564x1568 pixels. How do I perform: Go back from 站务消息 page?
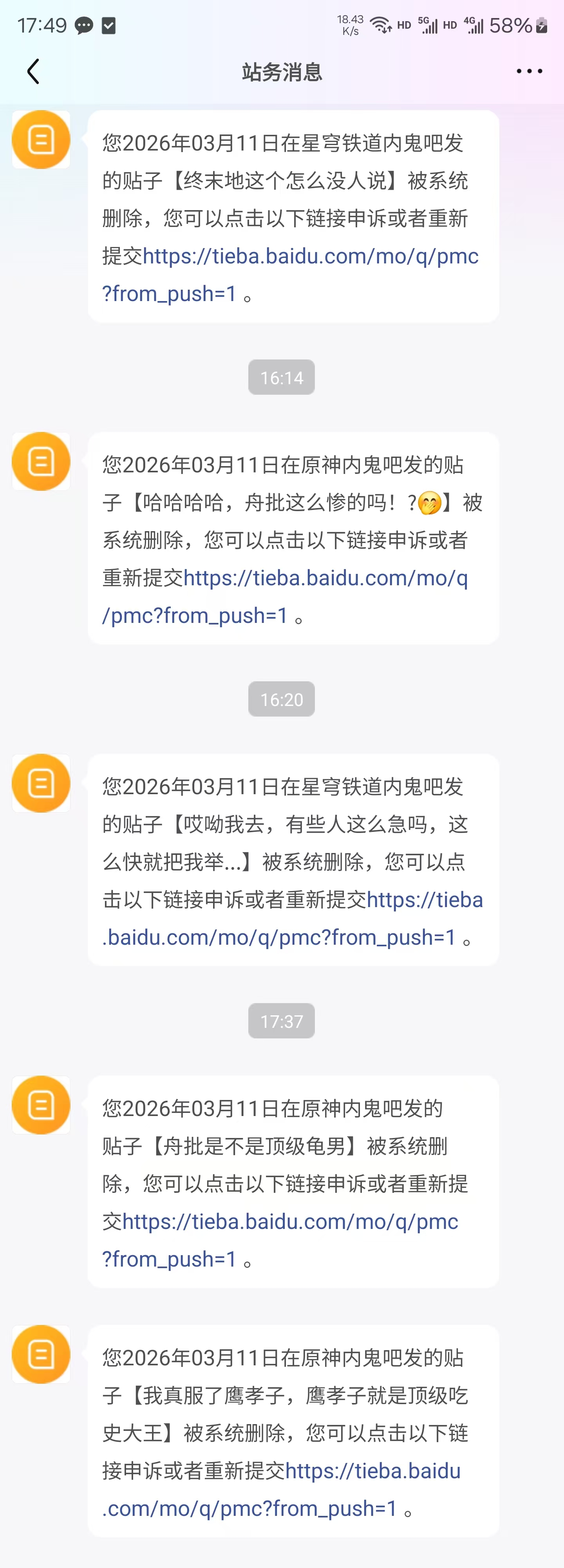pyautogui.click(x=33, y=72)
